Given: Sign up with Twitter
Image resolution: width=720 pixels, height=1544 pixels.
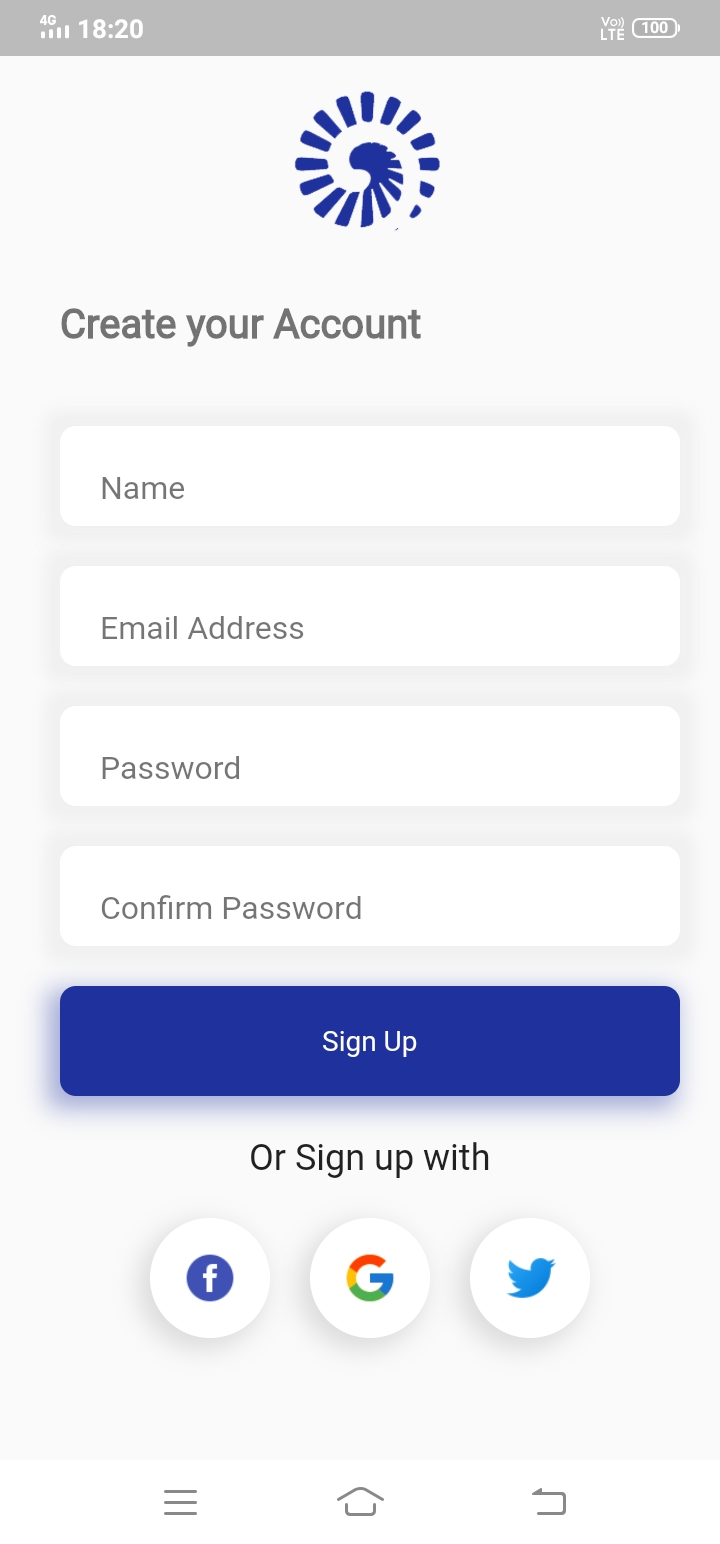Looking at the screenshot, I should 530,1278.
